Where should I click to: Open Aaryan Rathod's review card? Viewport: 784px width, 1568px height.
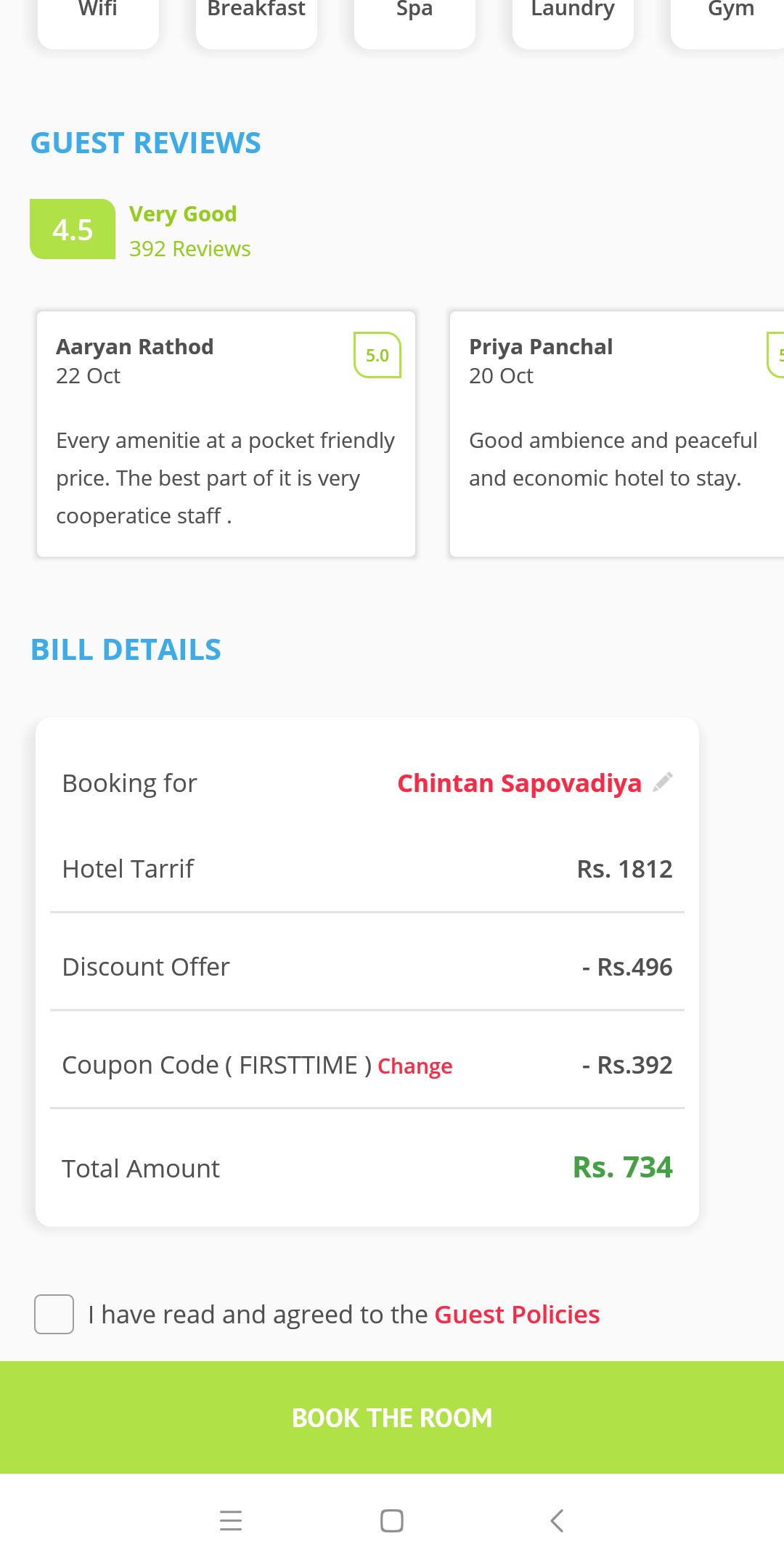(226, 434)
